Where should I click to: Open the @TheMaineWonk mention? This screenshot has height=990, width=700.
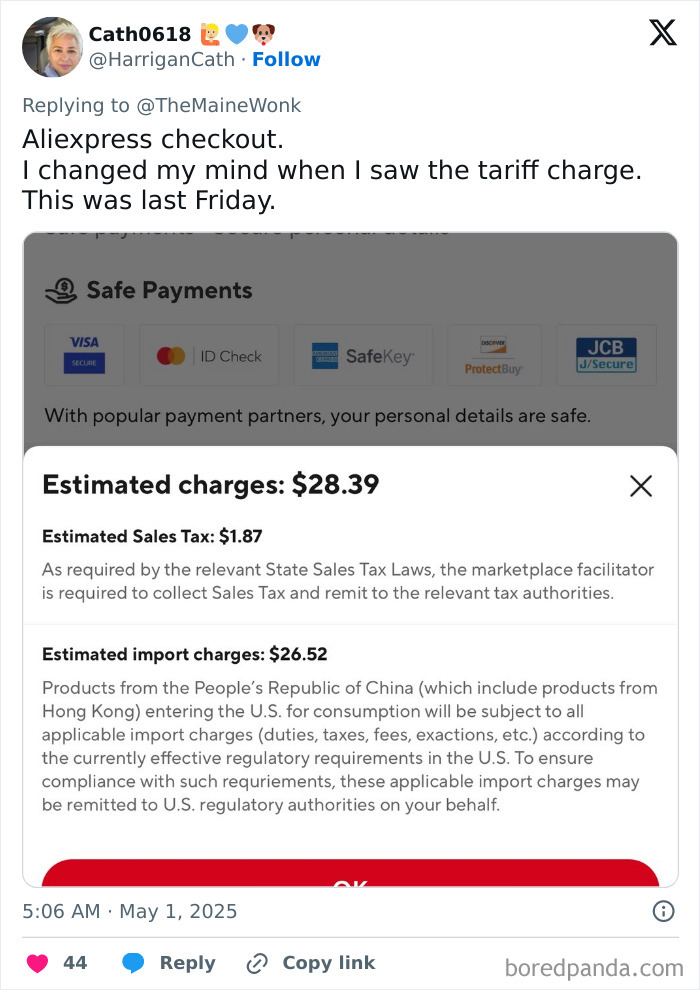217,105
